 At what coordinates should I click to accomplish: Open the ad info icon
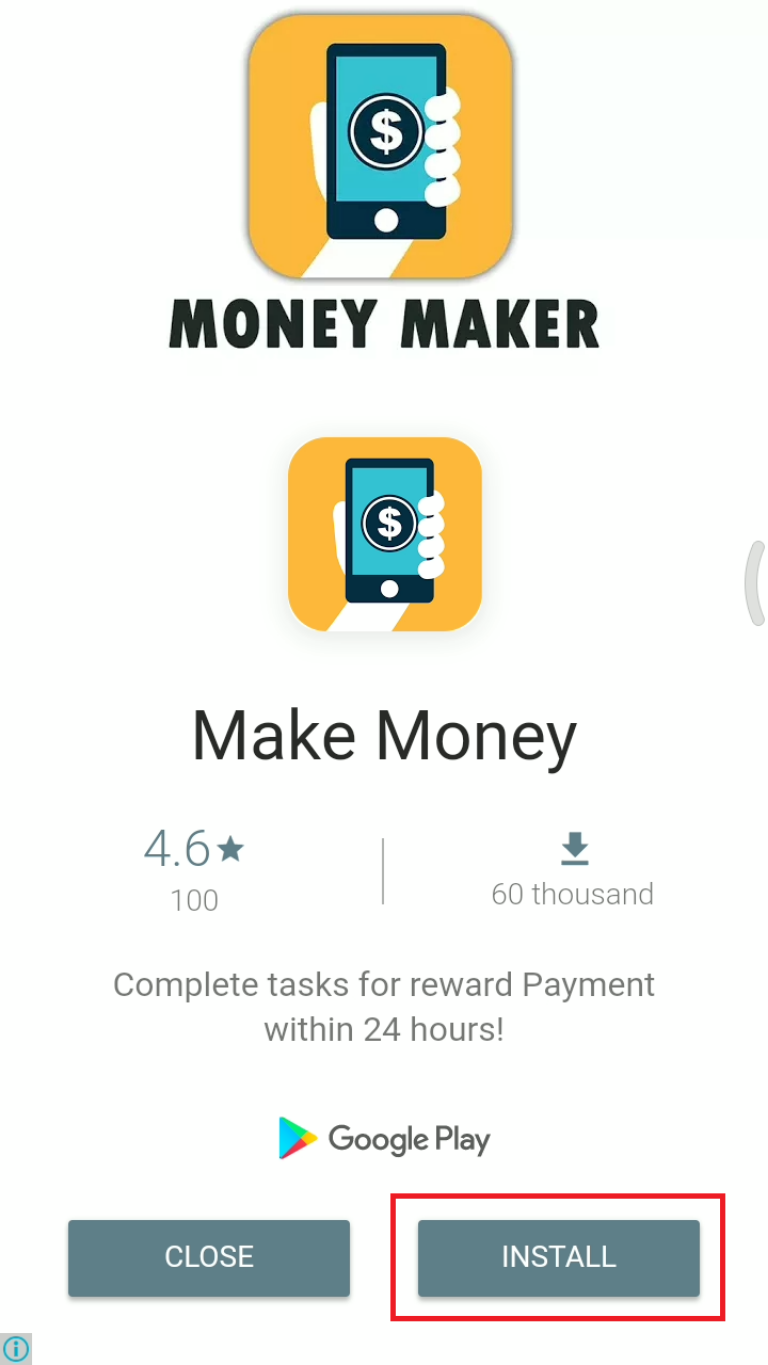tap(14, 1349)
